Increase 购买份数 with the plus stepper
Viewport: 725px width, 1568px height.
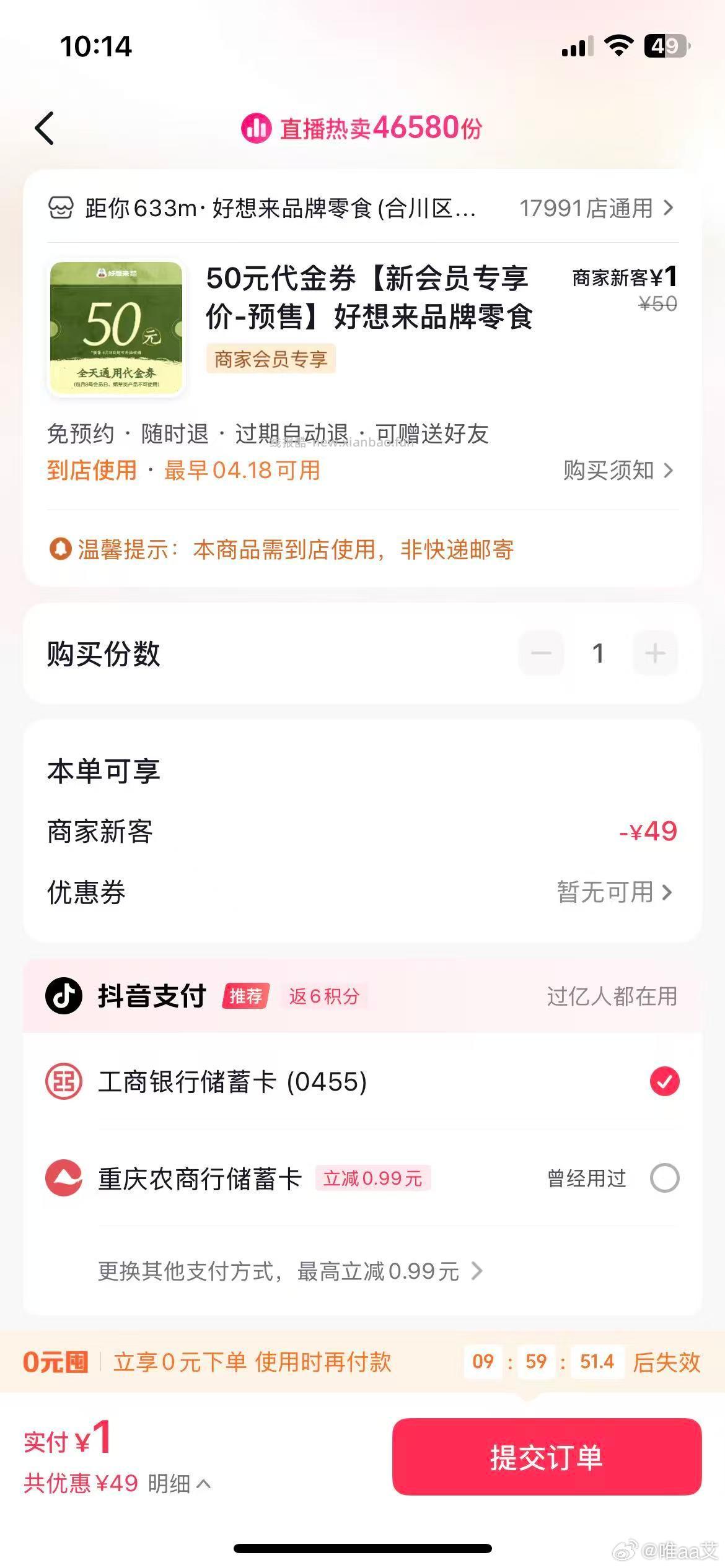(655, 653)
